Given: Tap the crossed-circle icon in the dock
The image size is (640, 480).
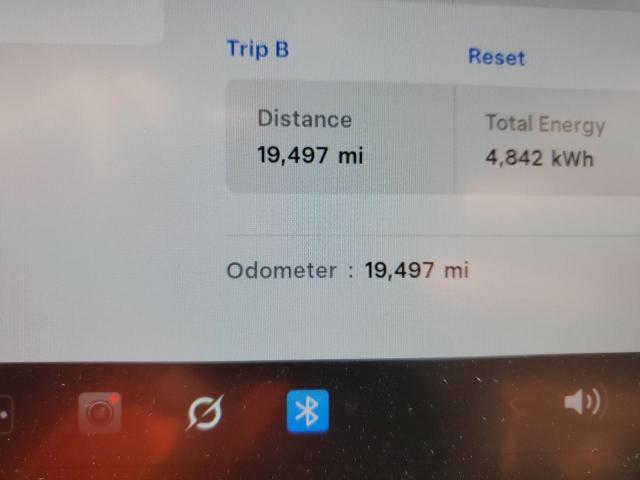Looking at the screenshot, I should pyautogui.click(x=205, y=412).
